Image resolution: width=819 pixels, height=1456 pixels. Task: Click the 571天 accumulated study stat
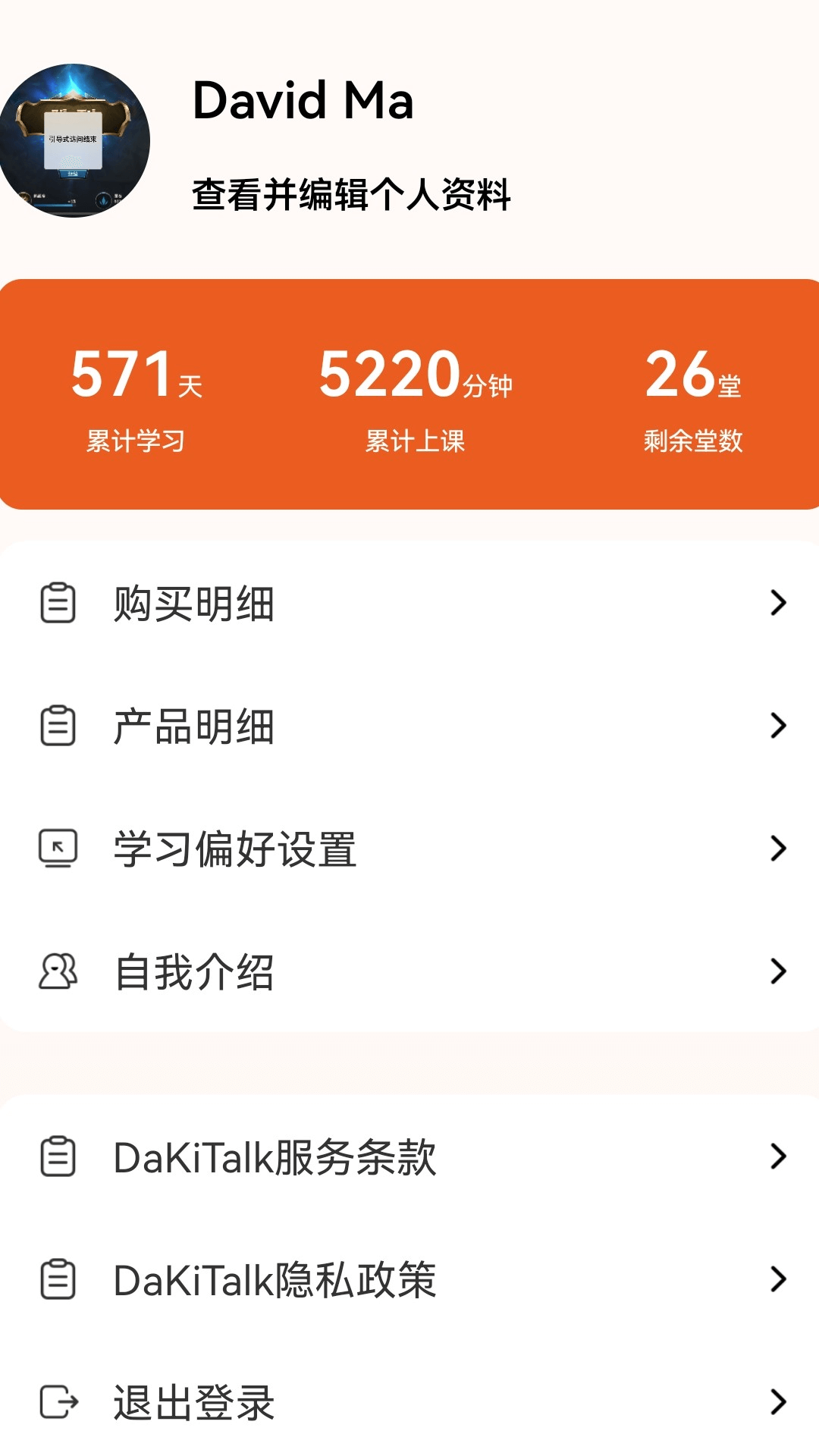pos(136,394)
